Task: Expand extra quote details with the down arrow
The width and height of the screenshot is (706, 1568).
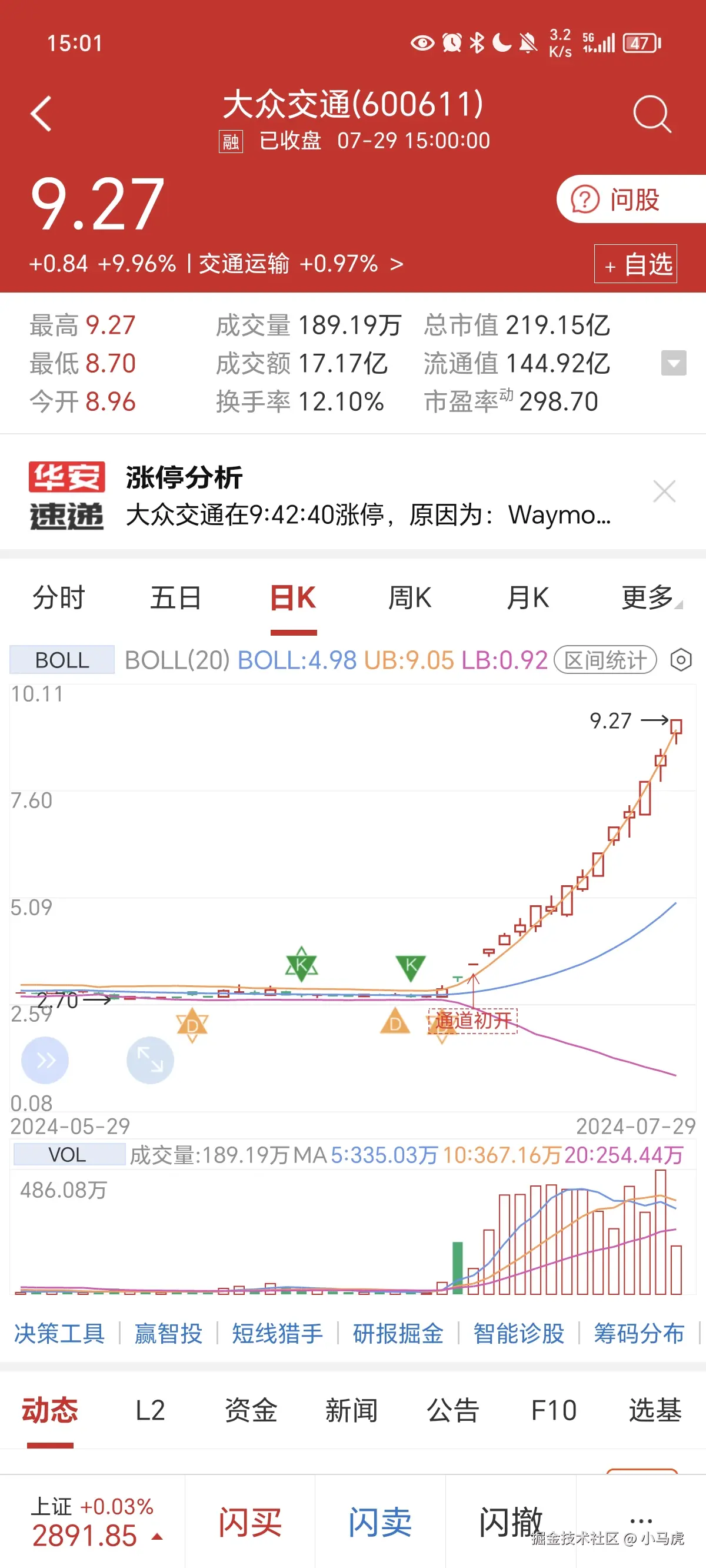Action: coord(673,363)
